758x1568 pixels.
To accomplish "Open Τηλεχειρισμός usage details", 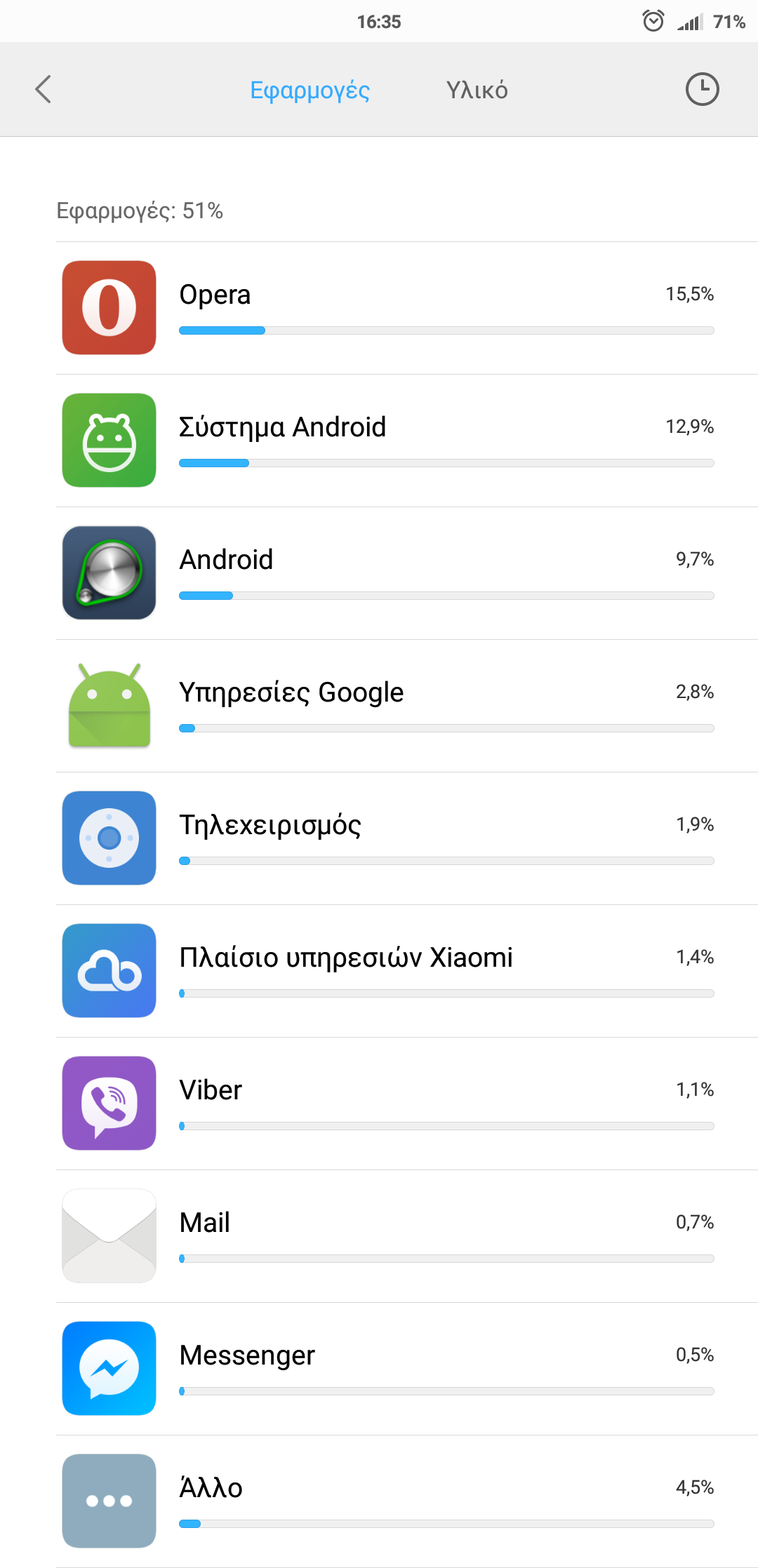I will (407, 838).
